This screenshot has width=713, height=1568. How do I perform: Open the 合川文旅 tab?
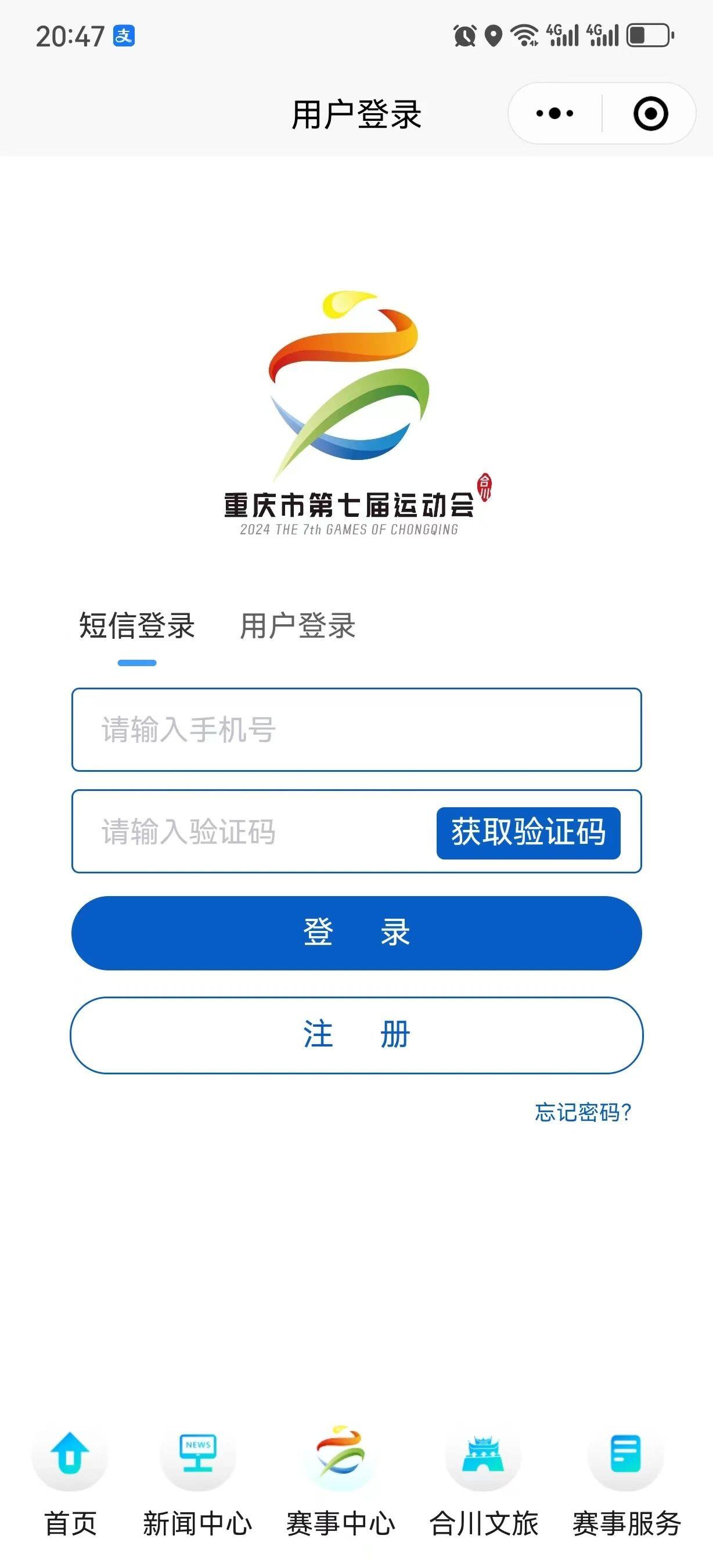(x=483, y=1479)
